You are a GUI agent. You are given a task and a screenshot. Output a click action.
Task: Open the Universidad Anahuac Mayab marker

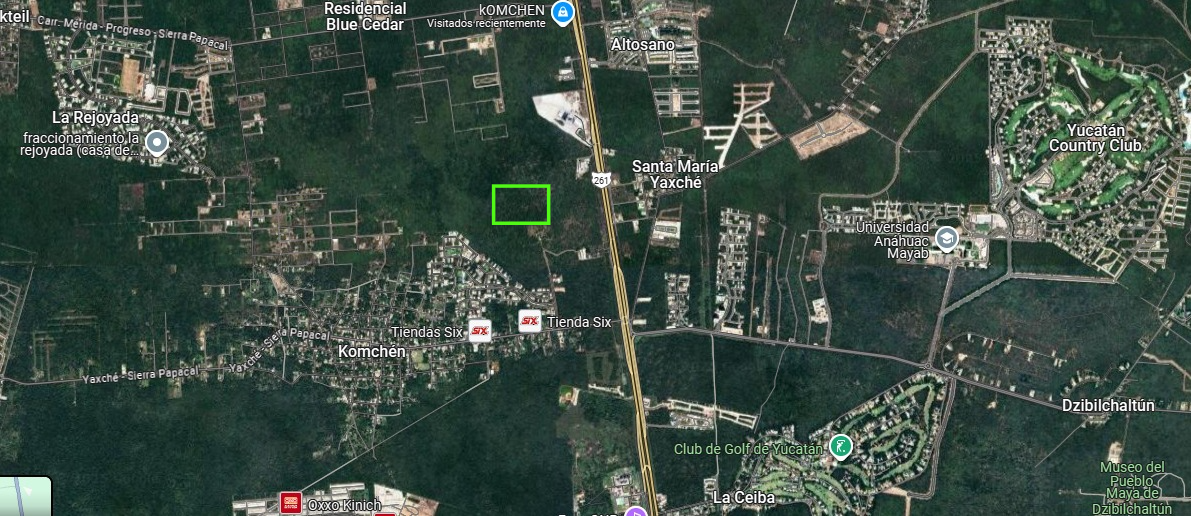click(x=946, y=239)
